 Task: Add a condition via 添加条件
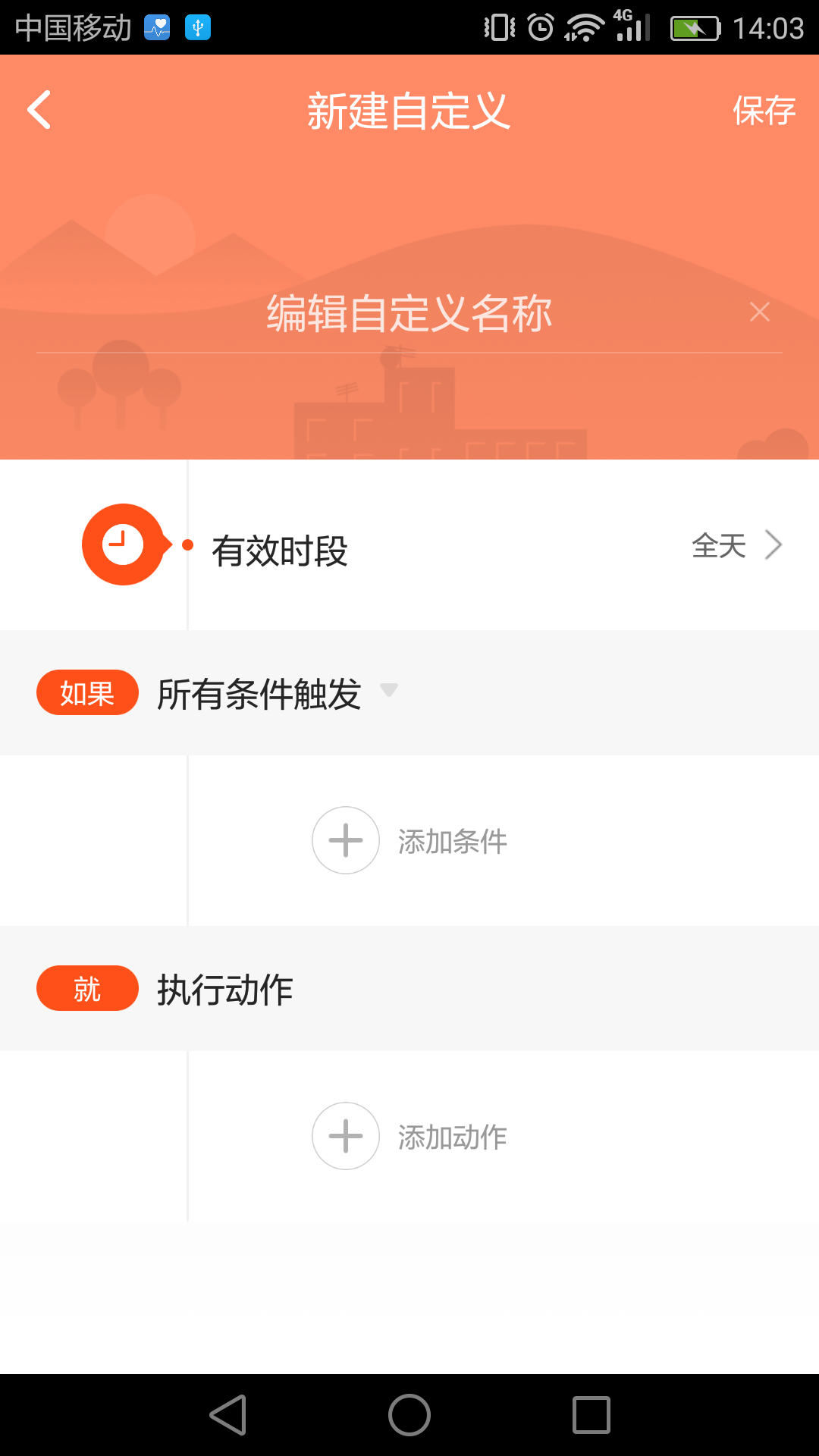[409, 840]
